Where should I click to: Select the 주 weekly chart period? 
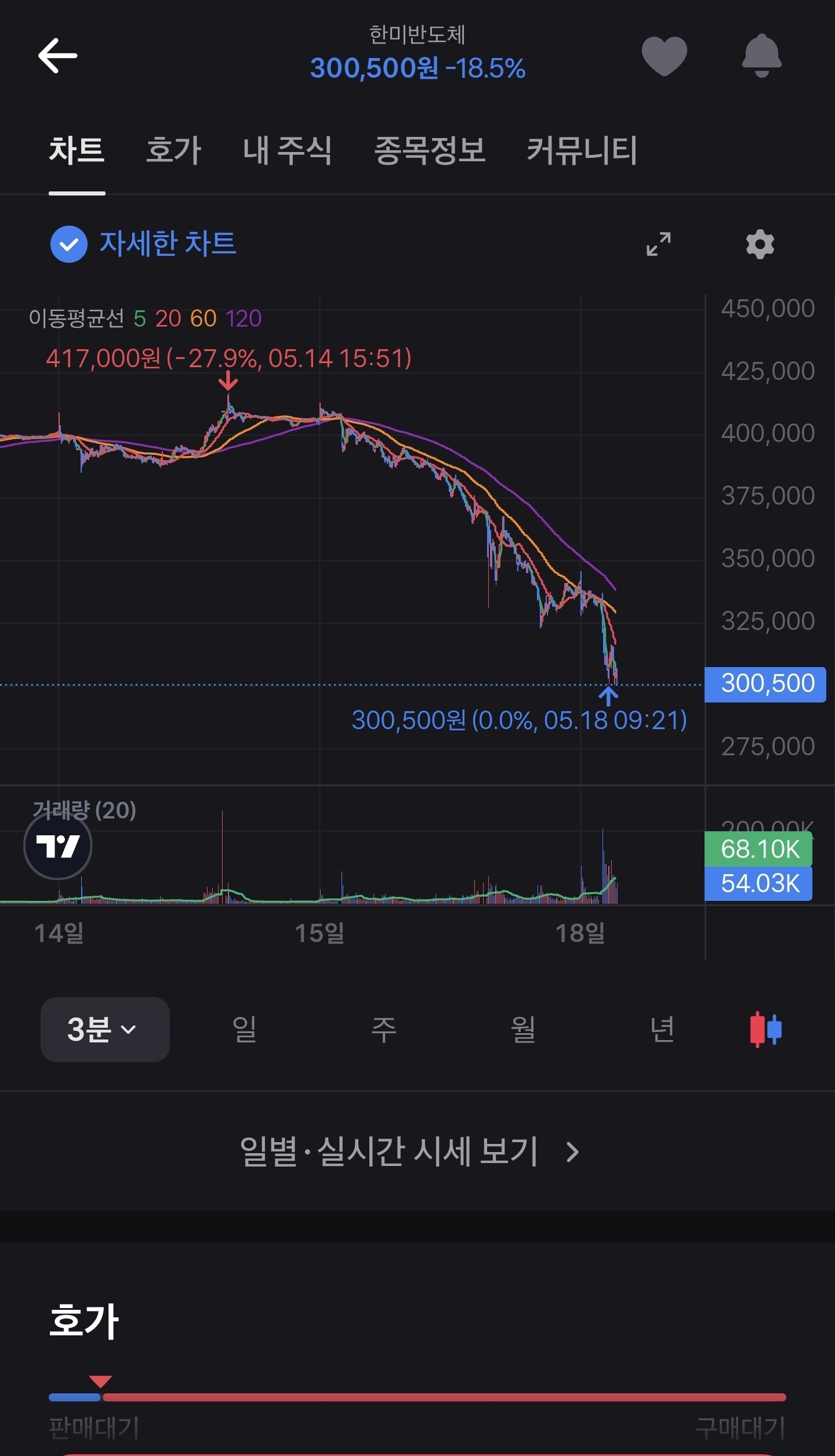pyautogui.click(x=383, y=1030)
